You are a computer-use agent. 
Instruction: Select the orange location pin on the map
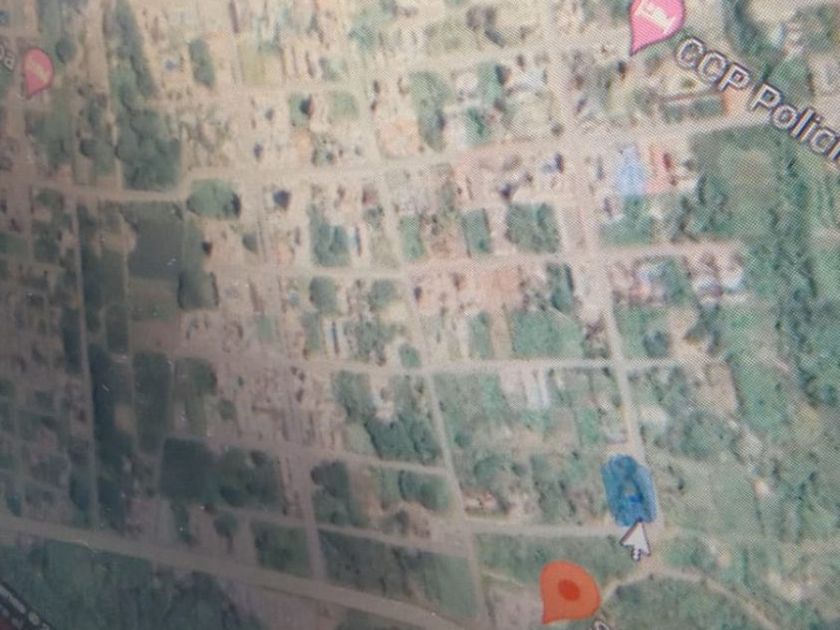click(x=570, y=589)
